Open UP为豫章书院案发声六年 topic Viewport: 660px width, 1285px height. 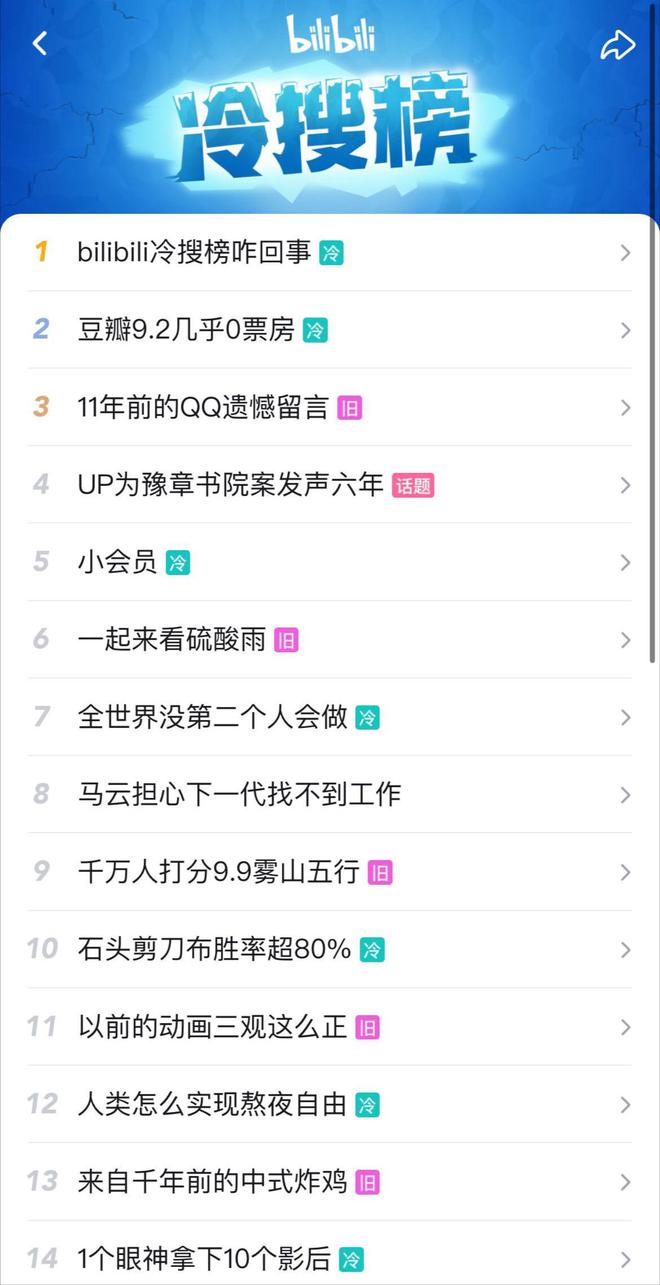coord(330,485)
